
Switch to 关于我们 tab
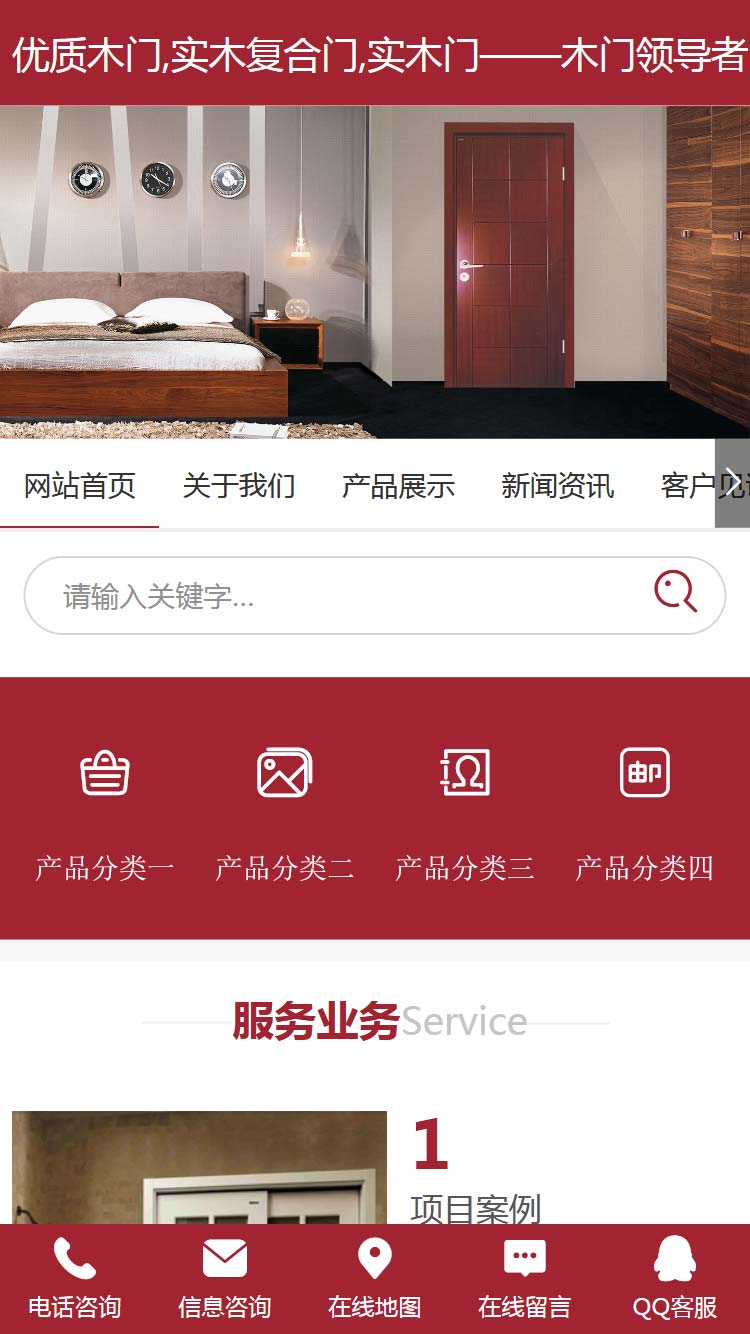[x=239, y=486]
